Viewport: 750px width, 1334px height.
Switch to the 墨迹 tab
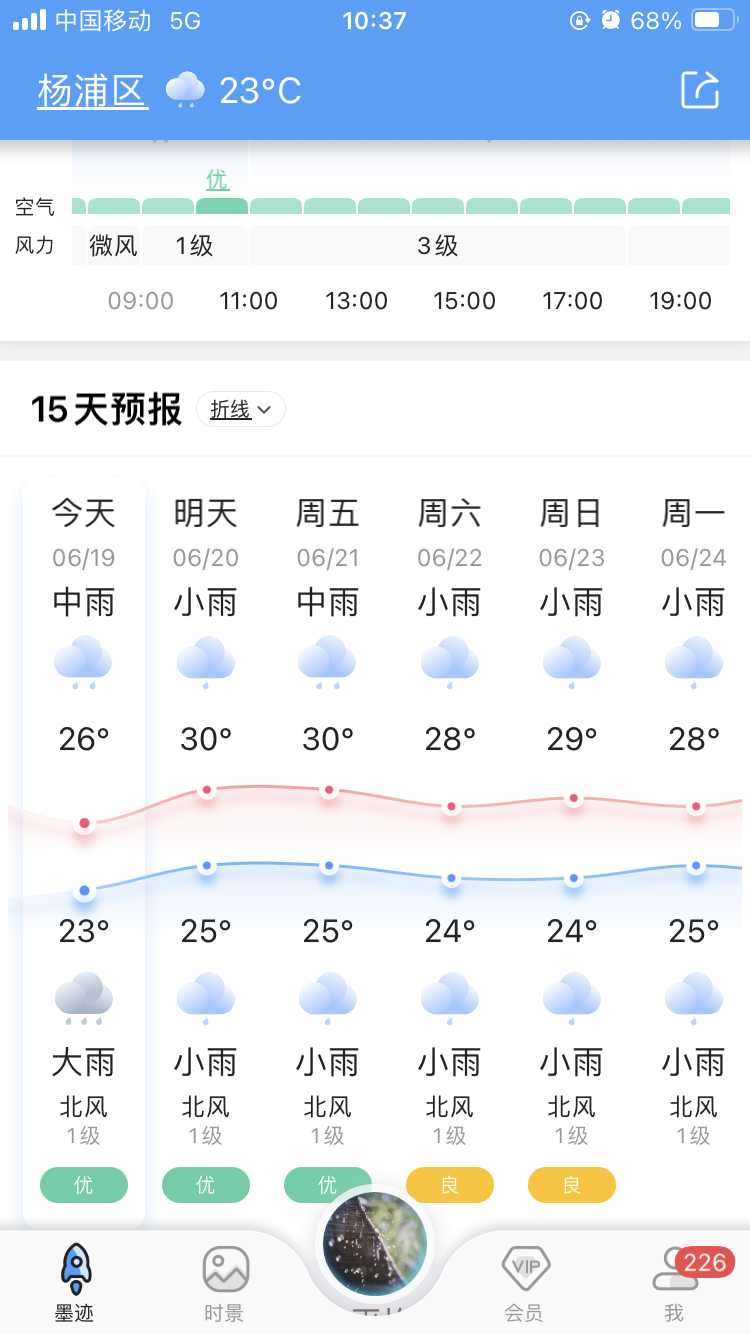75,1283
